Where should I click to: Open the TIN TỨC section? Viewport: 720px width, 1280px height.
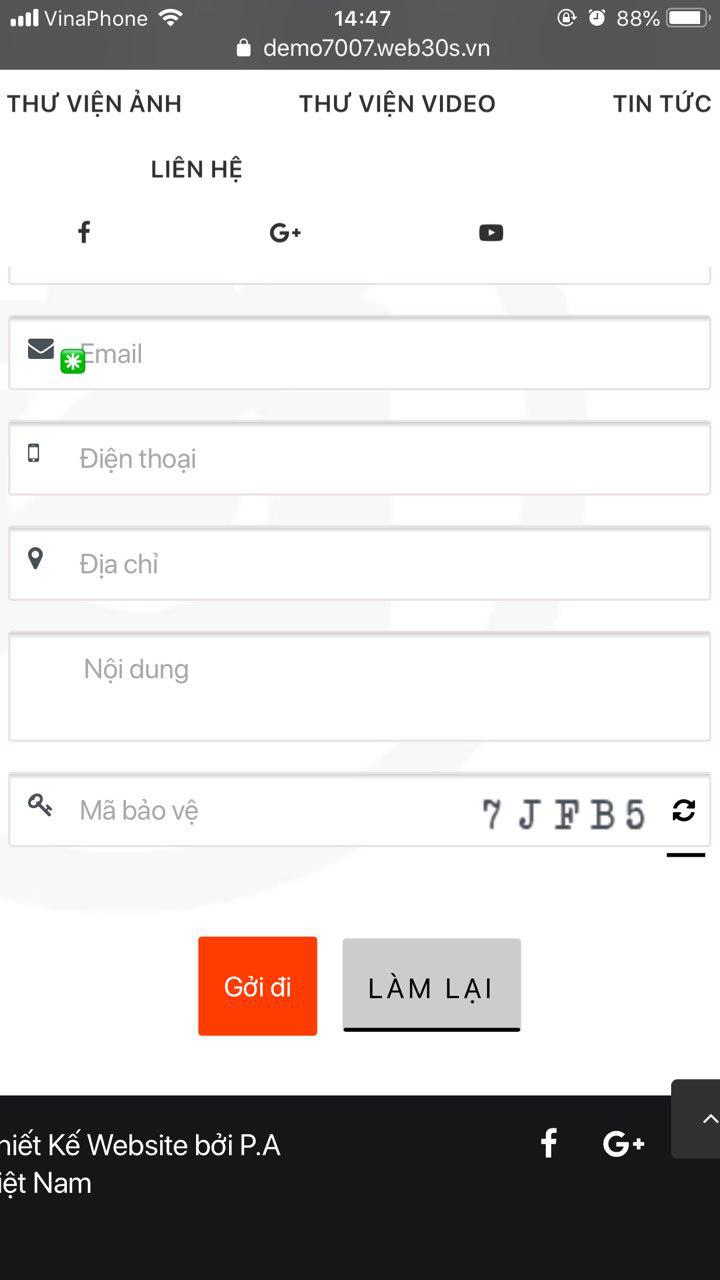pos(661,104)
